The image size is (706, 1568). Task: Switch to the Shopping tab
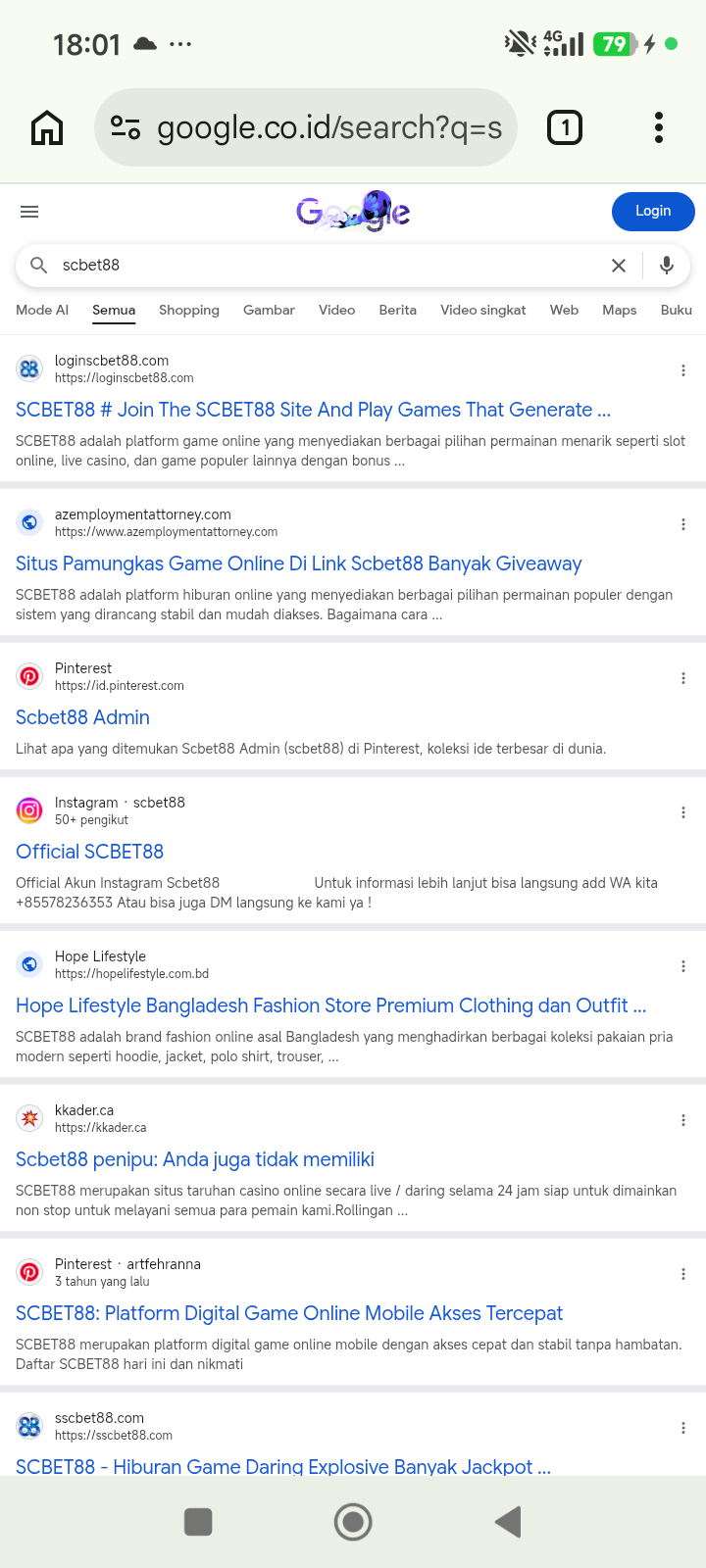tap(189, 310)
